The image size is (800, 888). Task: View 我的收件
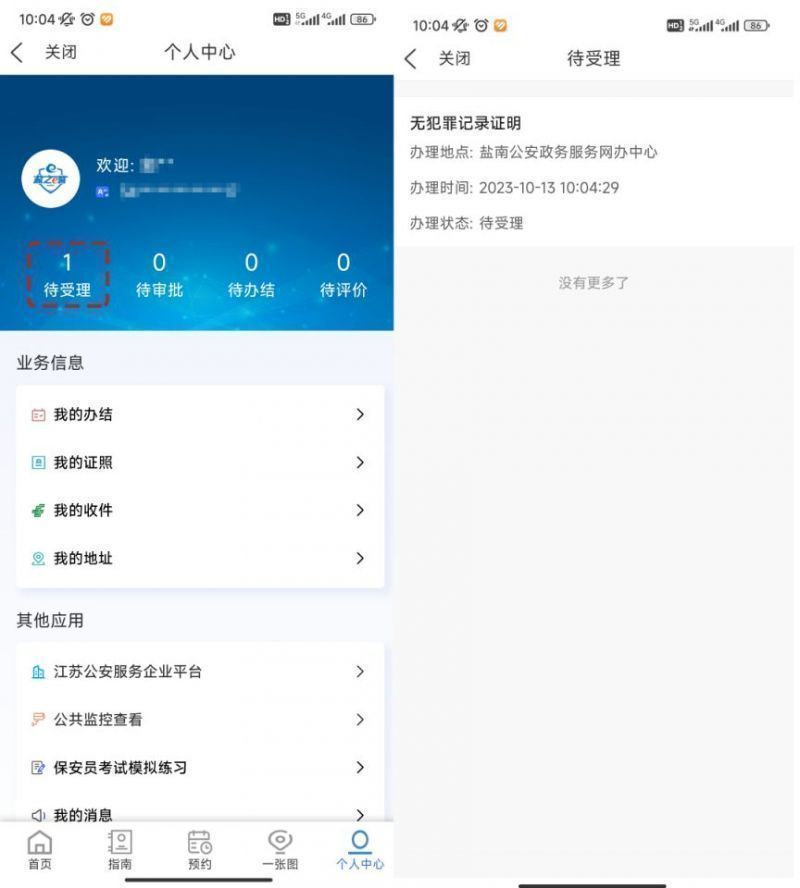point(200,510)
